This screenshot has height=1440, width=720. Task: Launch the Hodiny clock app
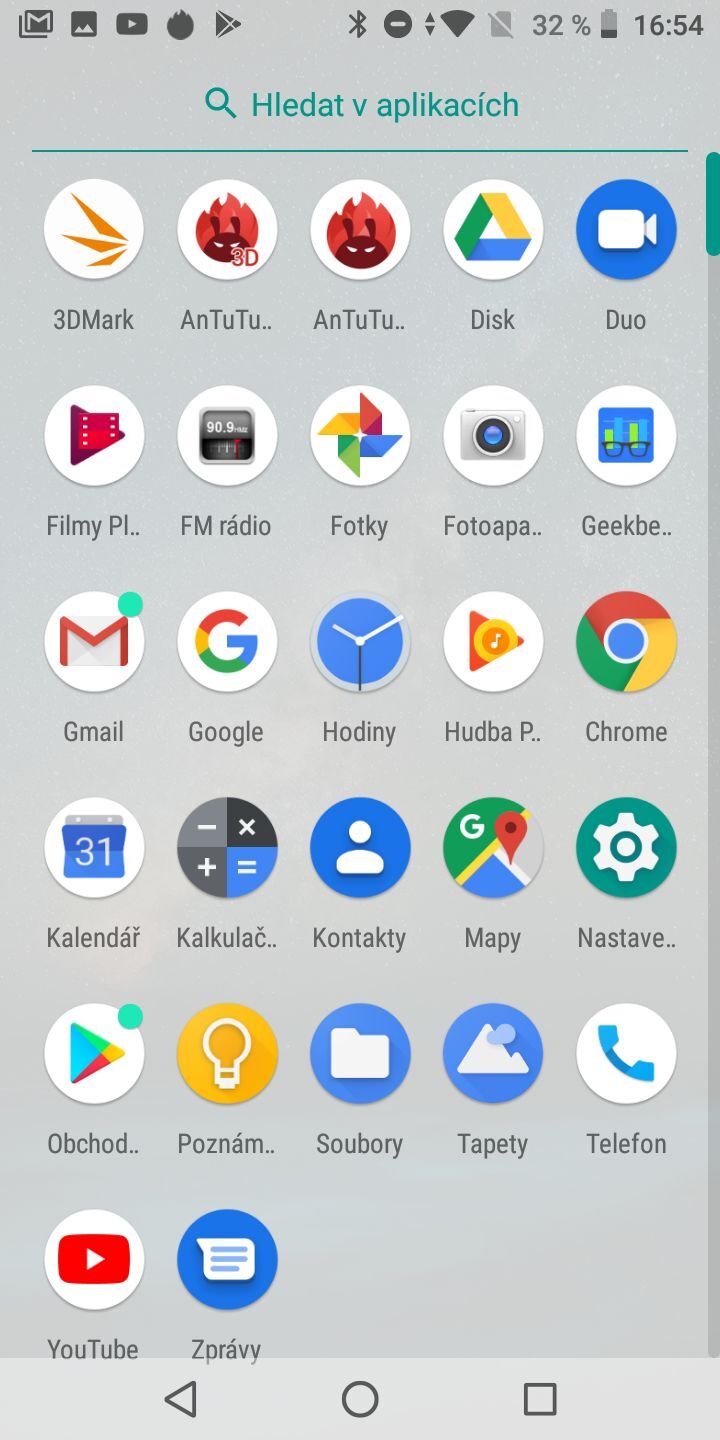tap(360, 642)
